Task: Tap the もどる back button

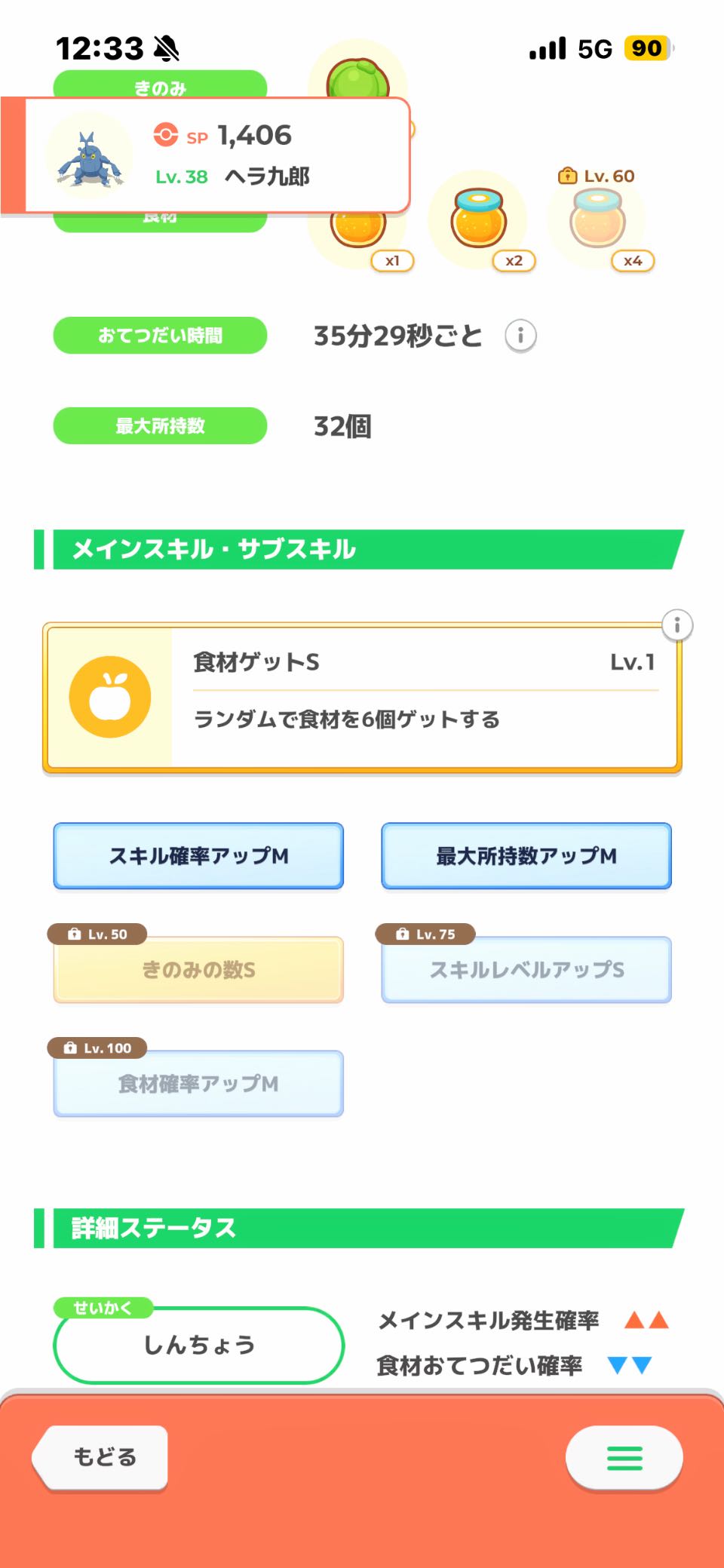Action: [x=103, y=1456]
